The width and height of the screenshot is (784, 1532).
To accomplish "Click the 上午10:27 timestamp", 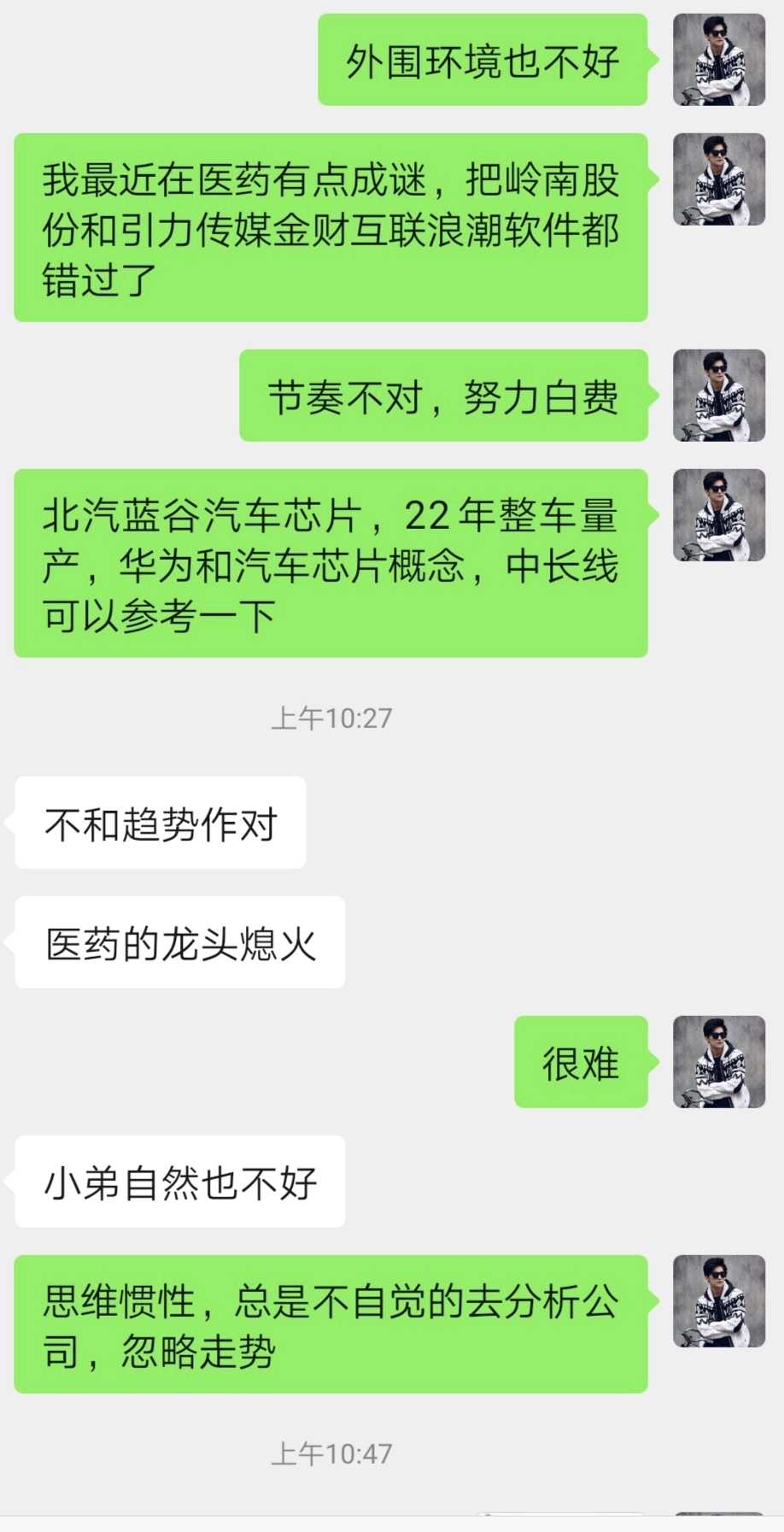I will coord(331,718).
